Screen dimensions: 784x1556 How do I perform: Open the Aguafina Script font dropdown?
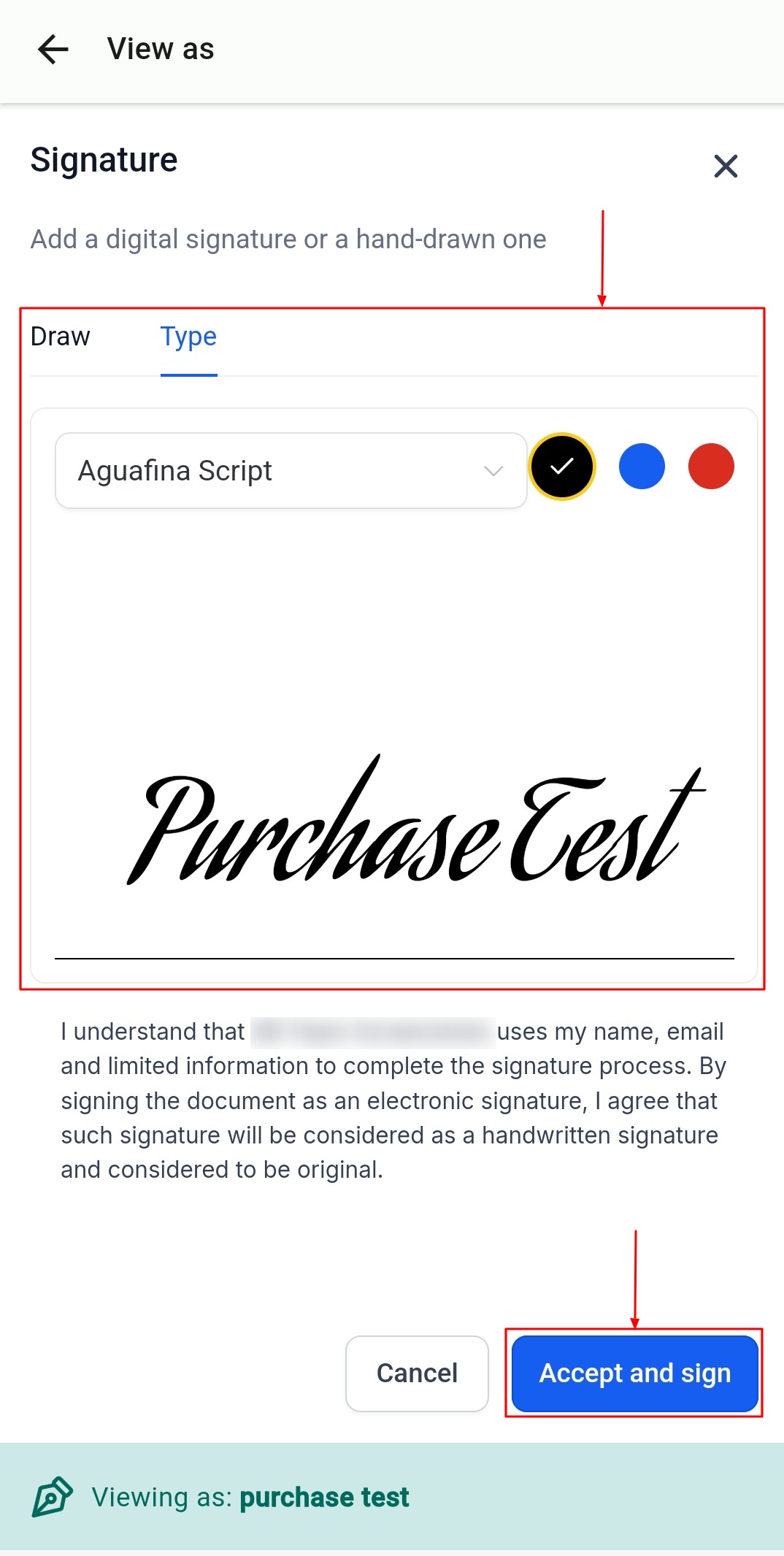tap(291, 471)
